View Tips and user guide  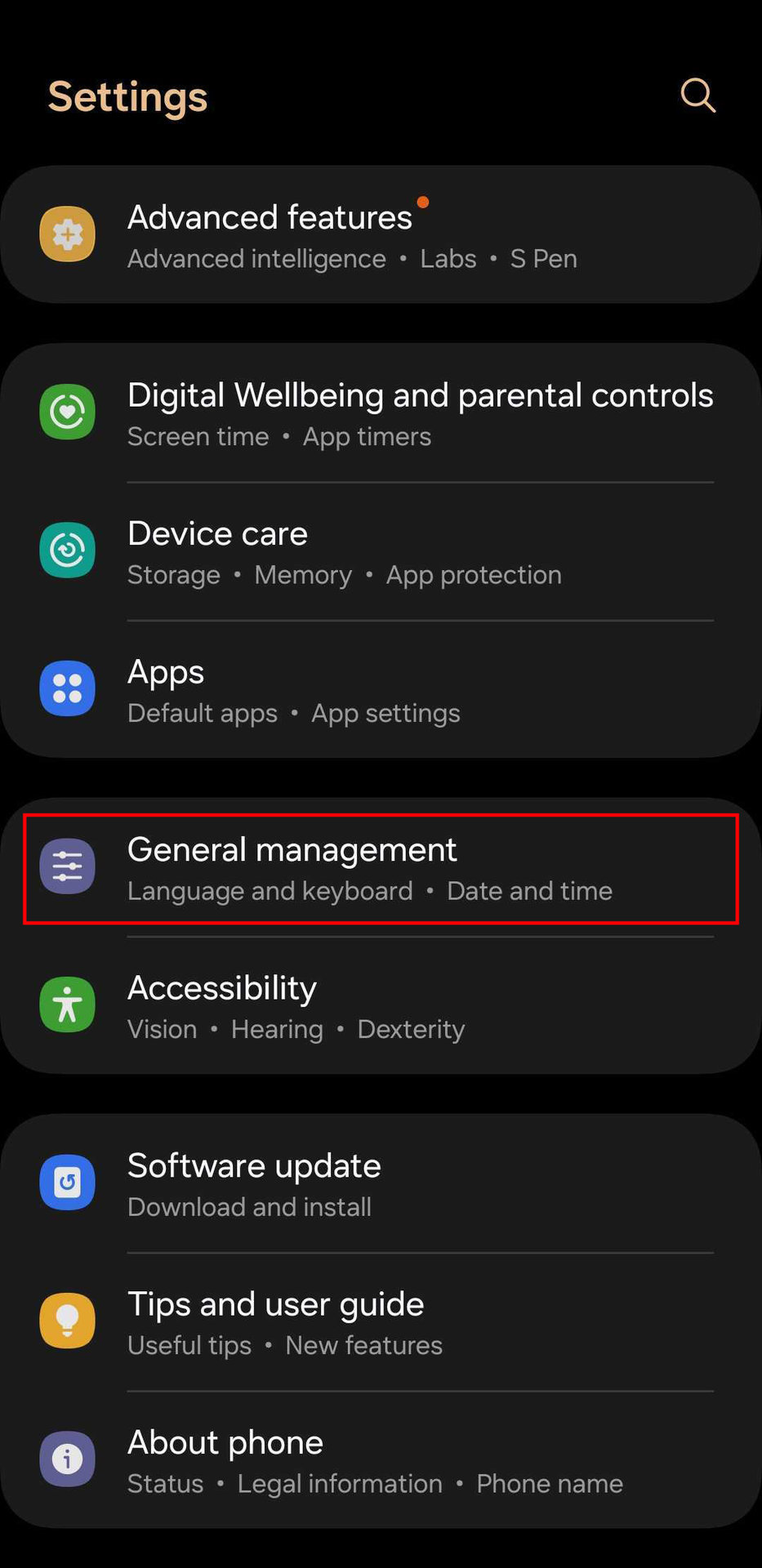tap(381, 1322)
